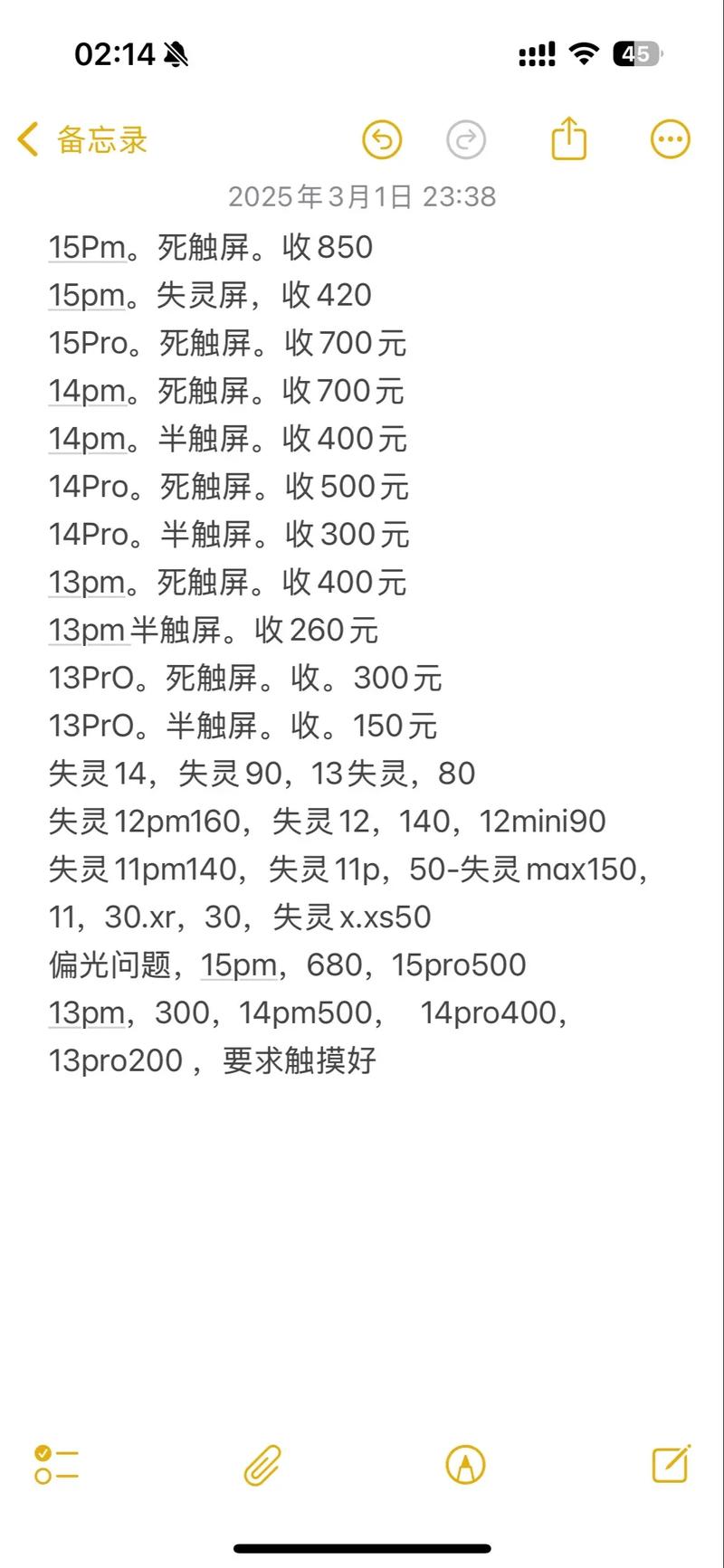Tap the back chevron arrow

27,140
